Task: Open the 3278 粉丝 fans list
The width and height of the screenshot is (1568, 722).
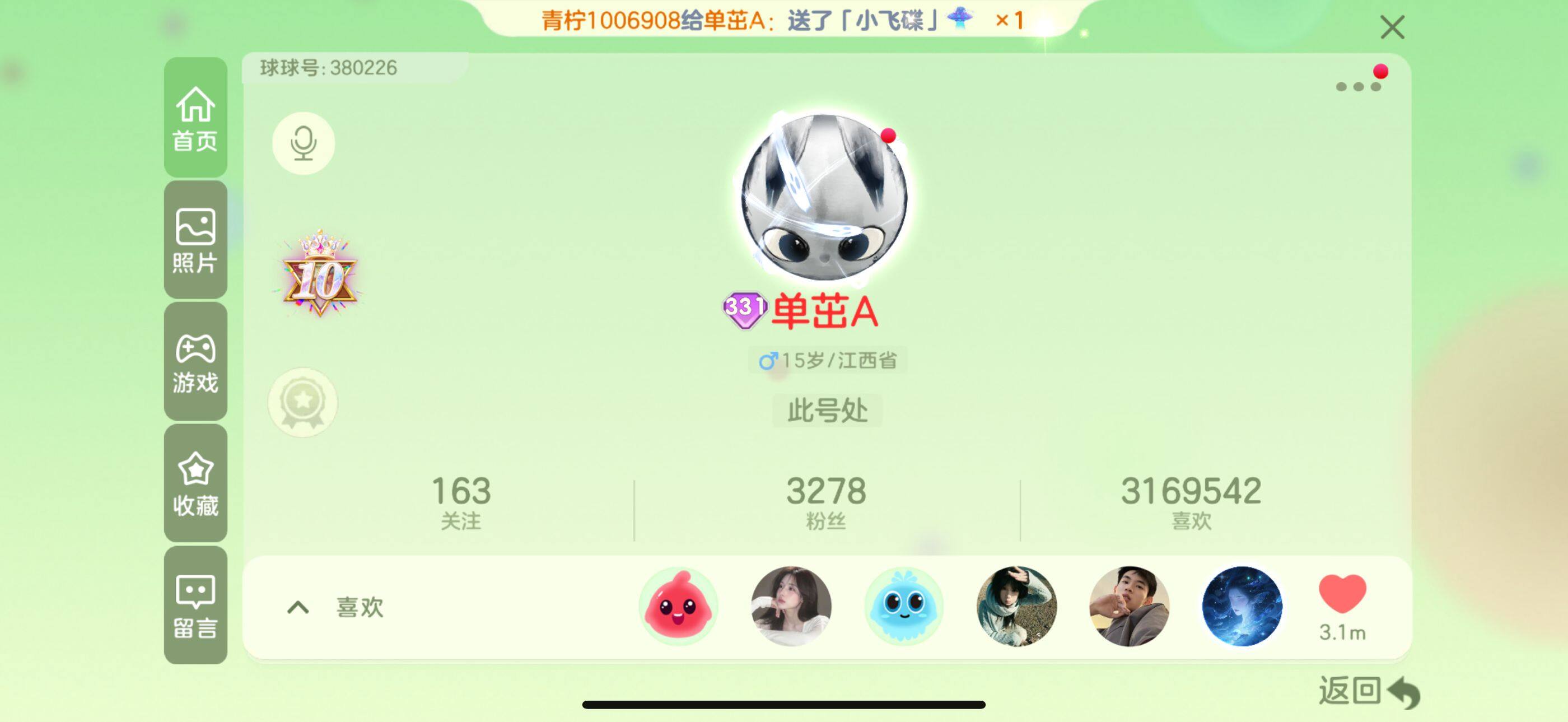Action: tap(826, 503)
